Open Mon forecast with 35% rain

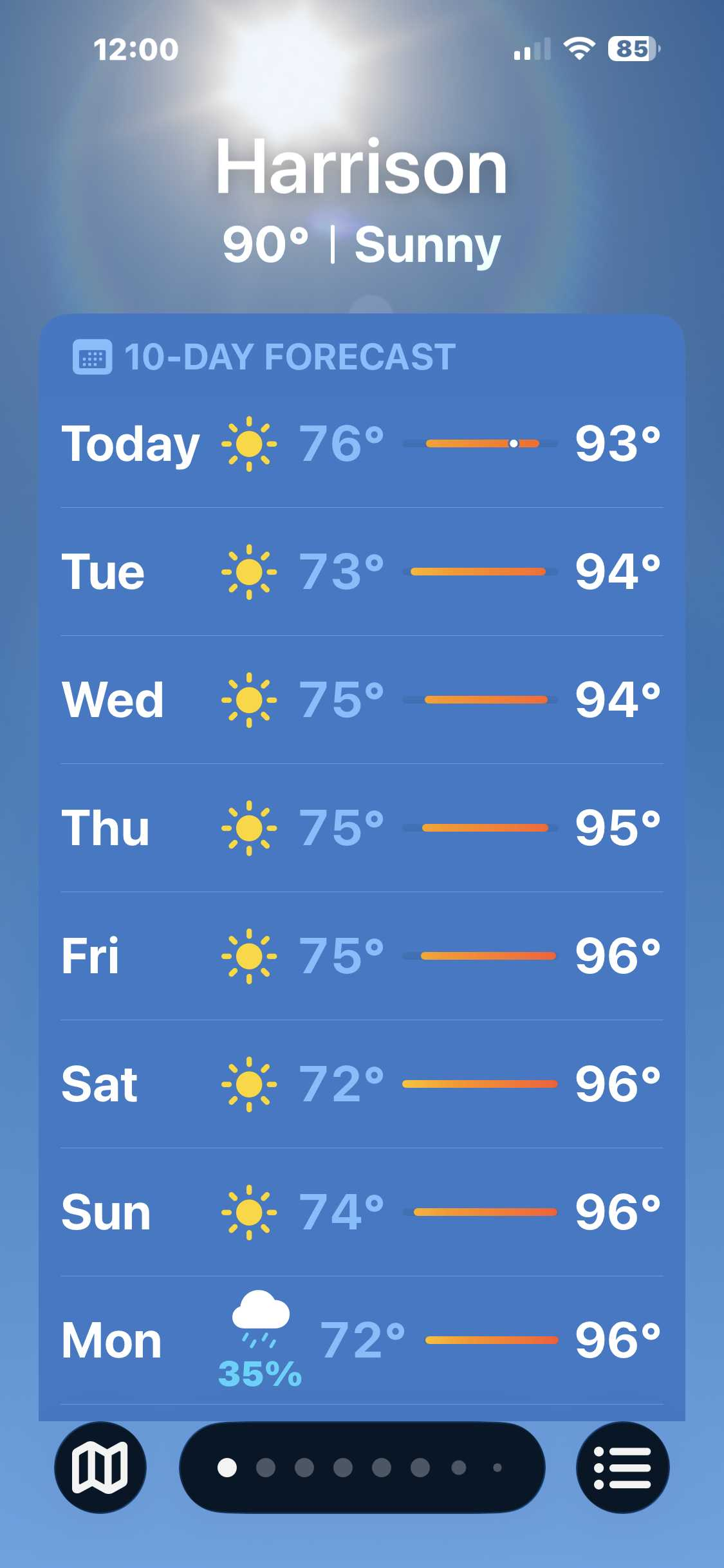[x=362, y=1340]
